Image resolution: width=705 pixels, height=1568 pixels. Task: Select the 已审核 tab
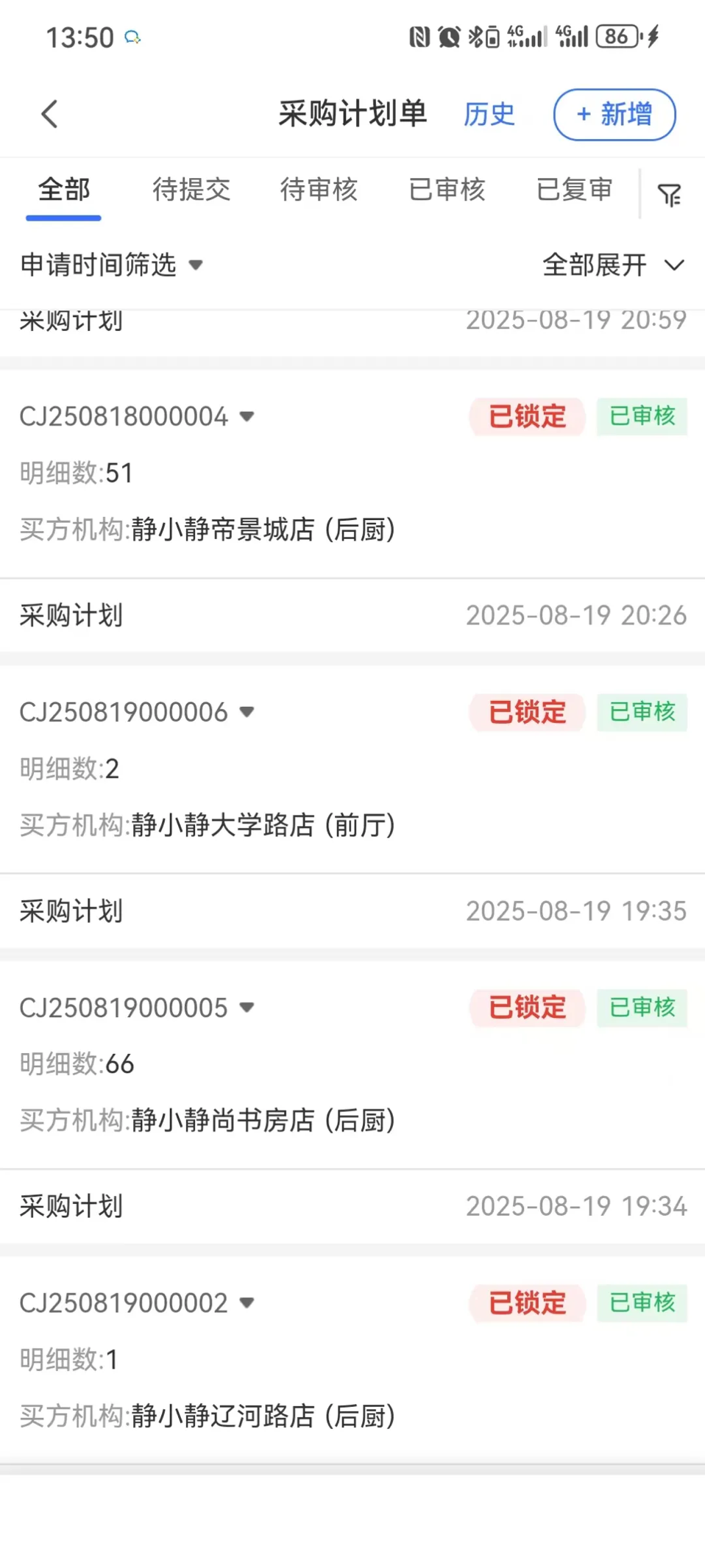pyautogui.click(x=447, y=190)
